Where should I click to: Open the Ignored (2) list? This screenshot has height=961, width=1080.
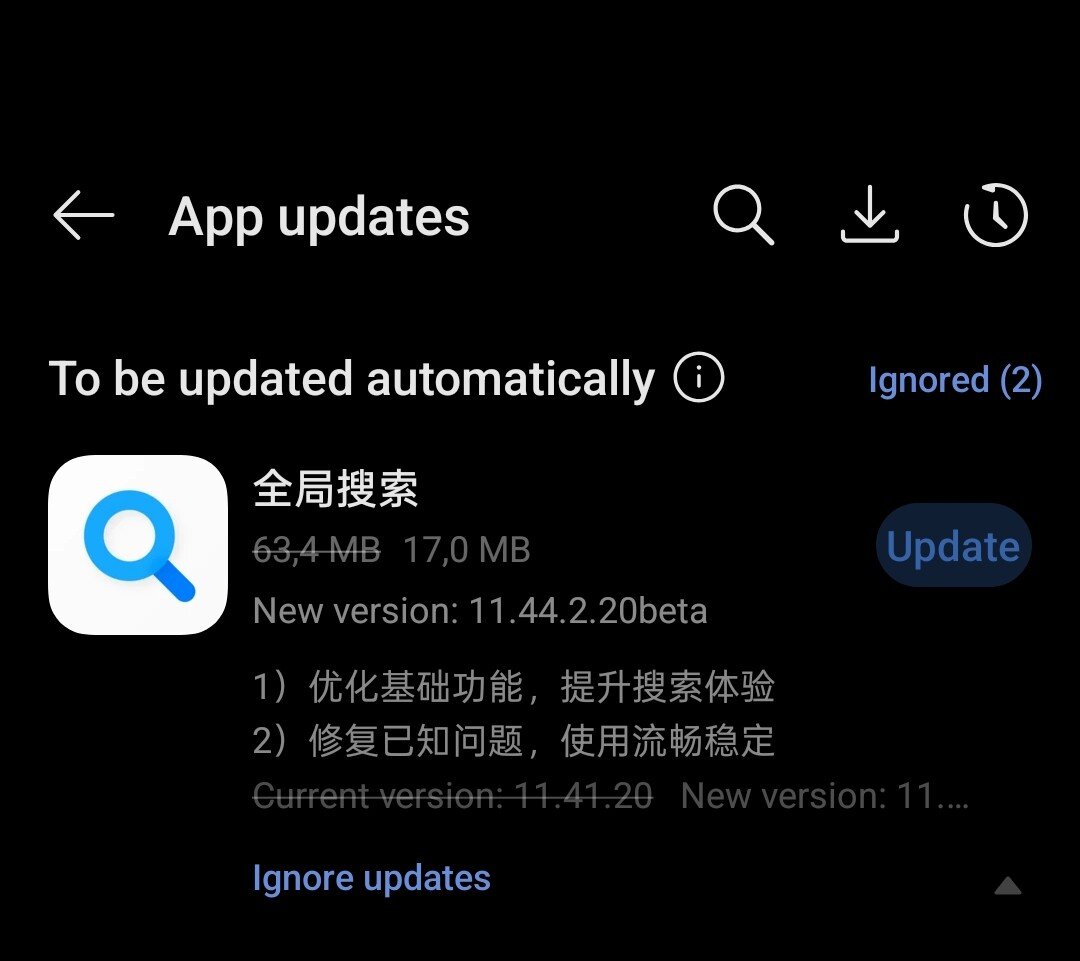pos(954,380)
